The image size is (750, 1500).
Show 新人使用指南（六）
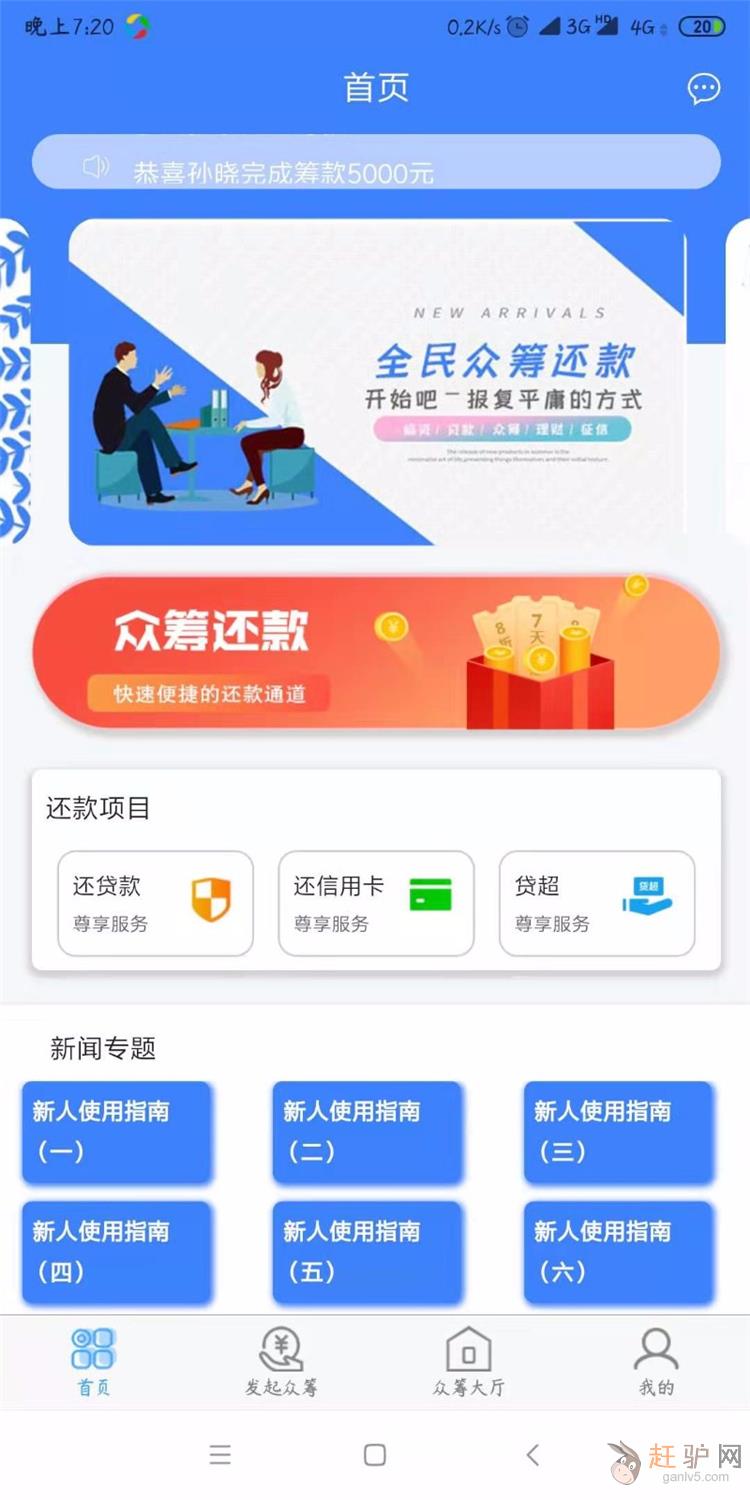619,1252
